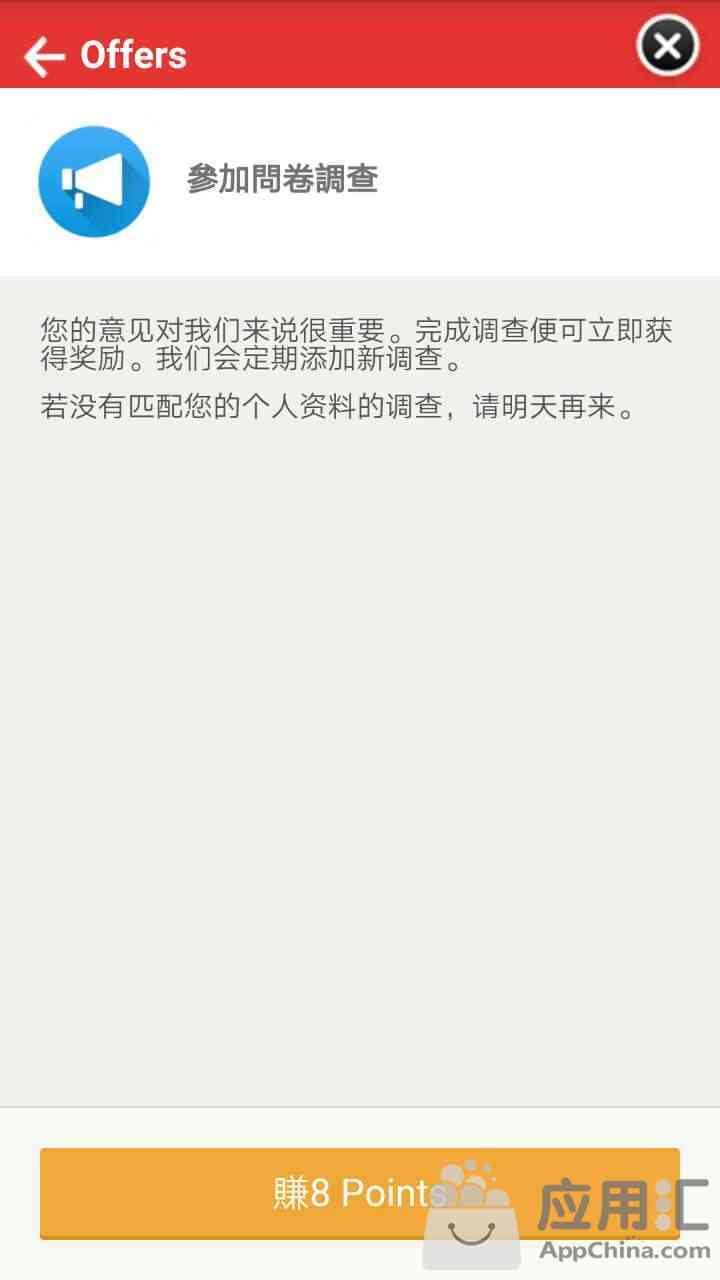Viewport: 720px width, 1280px height.
Task: Tap the 賺8 Points button
Action: [x=360, y=1193]
